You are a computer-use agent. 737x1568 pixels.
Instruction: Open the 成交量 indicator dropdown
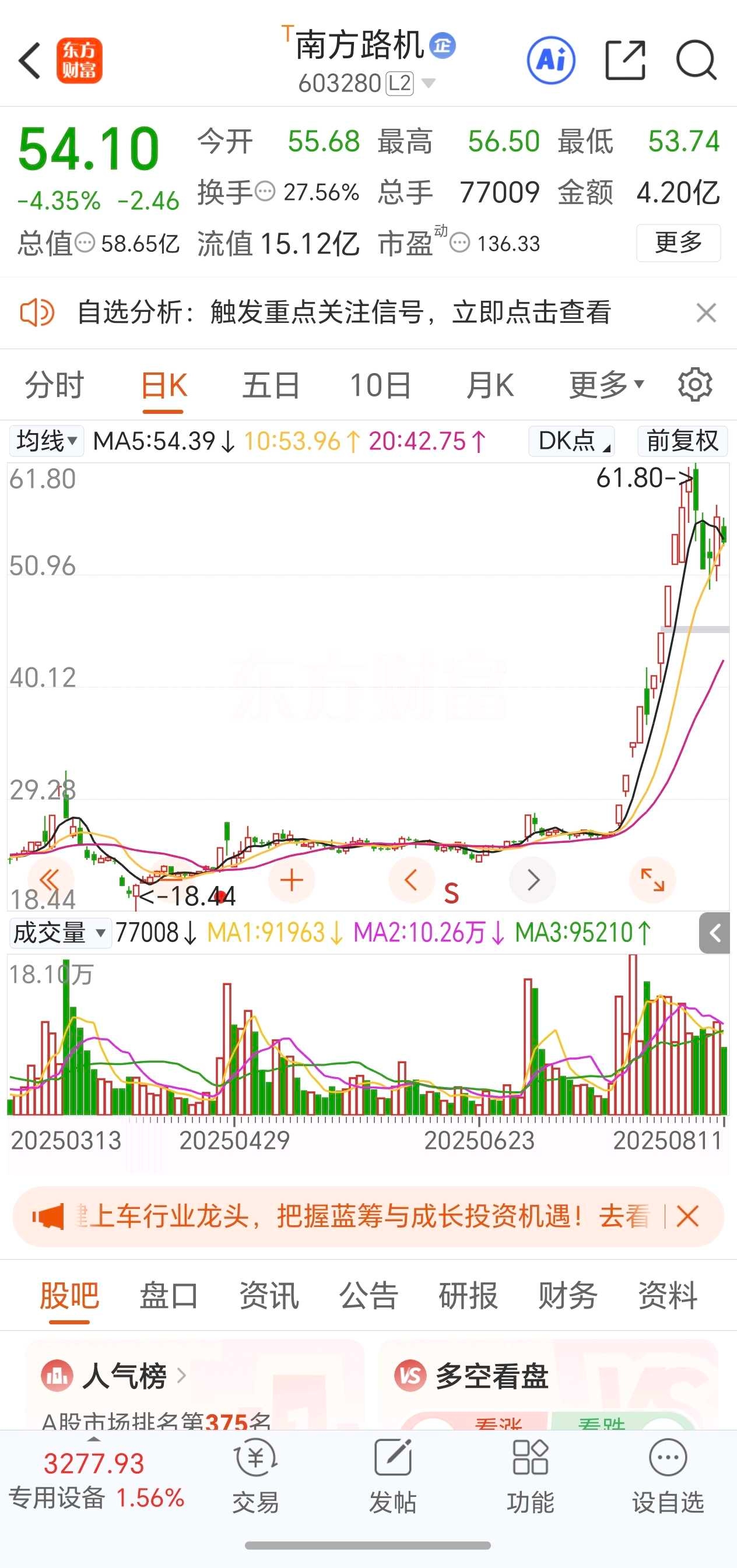click(x=59, y=933)
